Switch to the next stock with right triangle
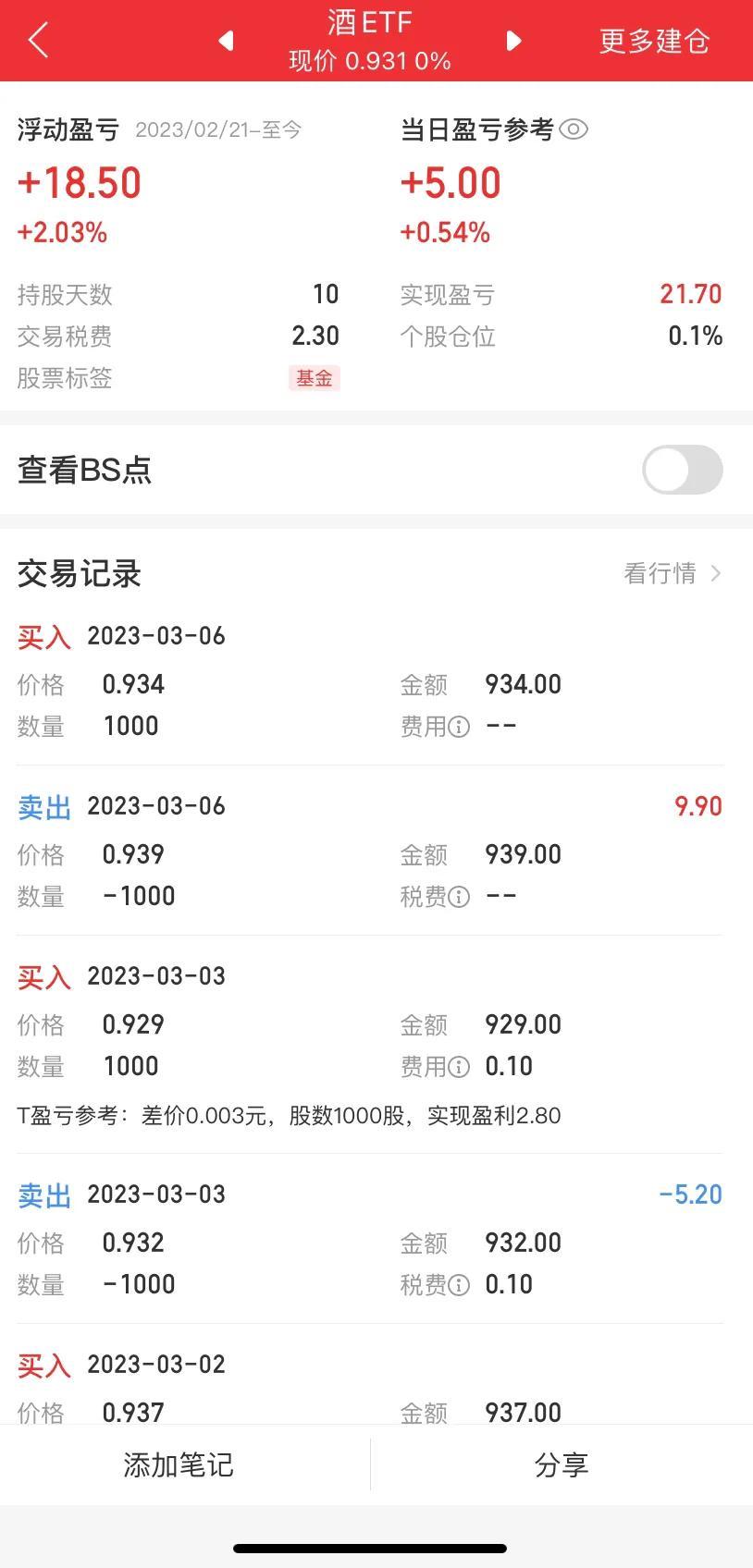 513,41
